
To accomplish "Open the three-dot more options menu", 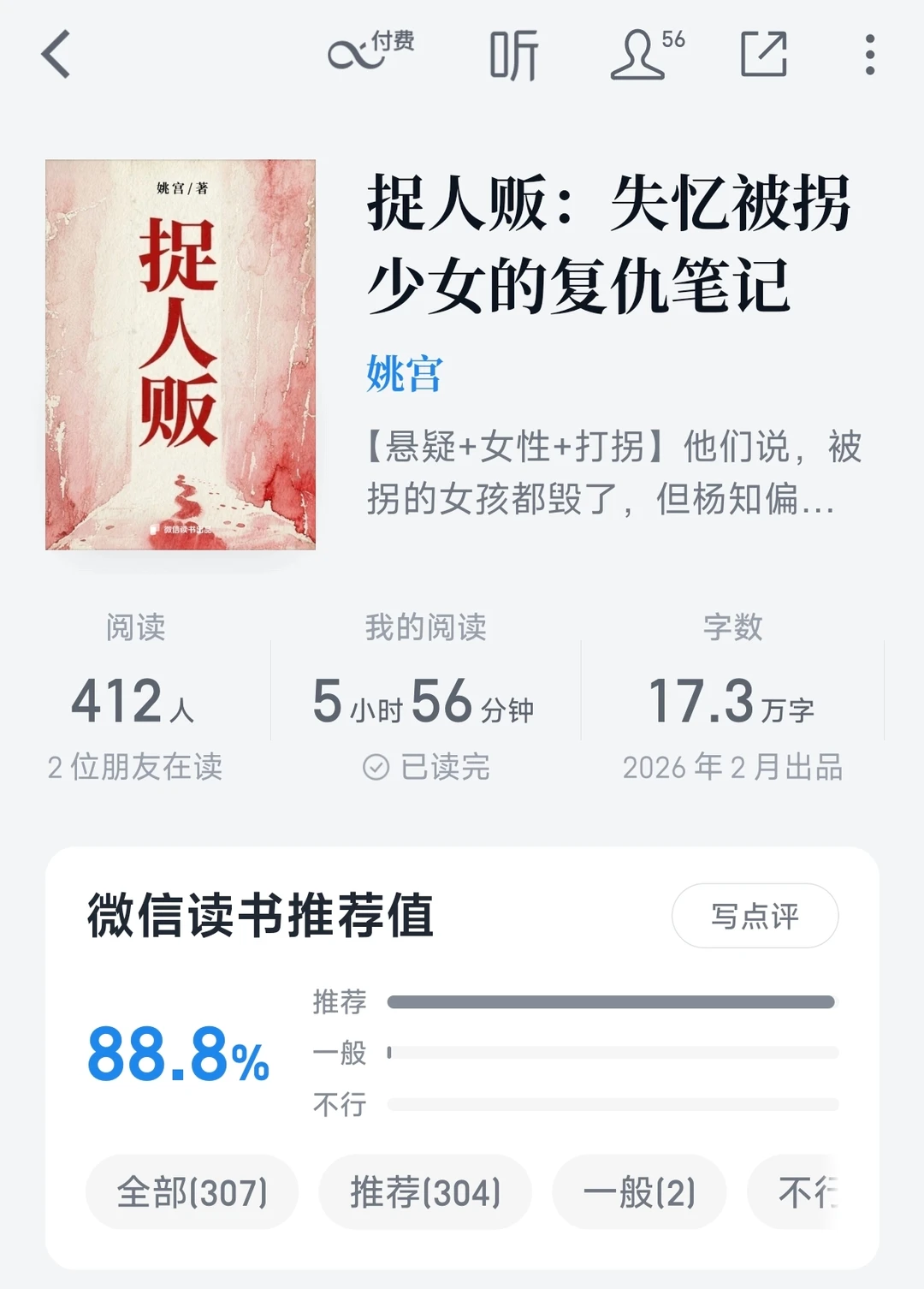I will (869, 54).
